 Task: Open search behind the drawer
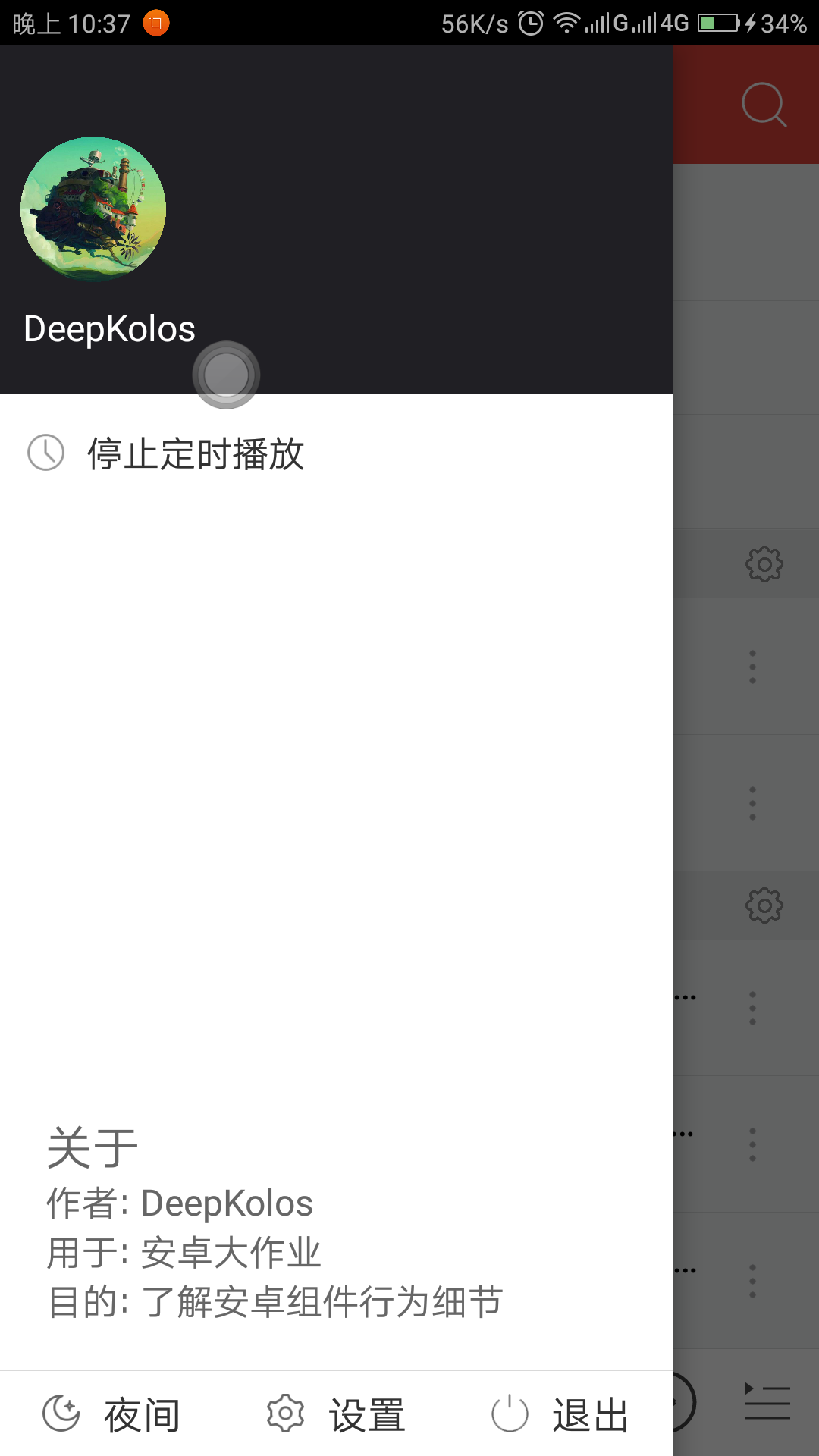click(763, 105)
